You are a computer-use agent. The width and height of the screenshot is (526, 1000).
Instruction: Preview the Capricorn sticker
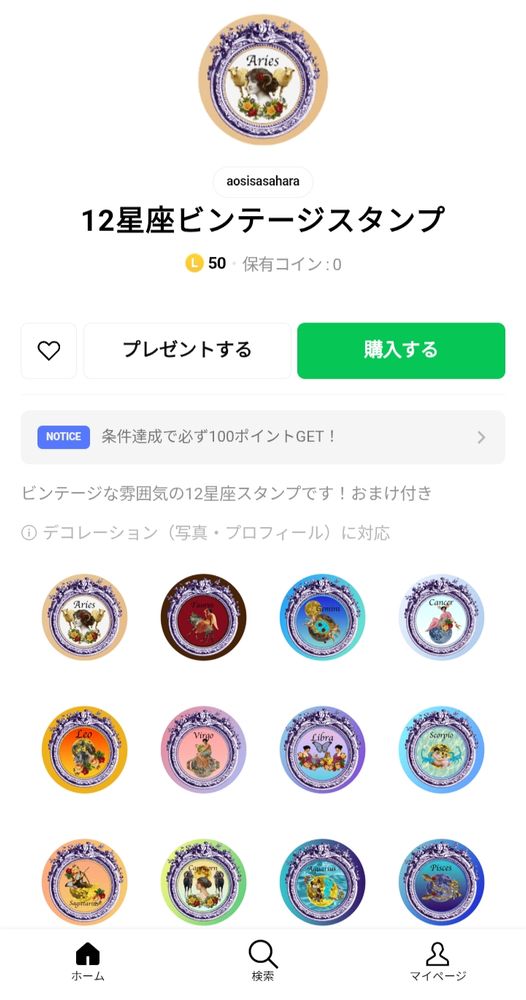pos(203,882)
